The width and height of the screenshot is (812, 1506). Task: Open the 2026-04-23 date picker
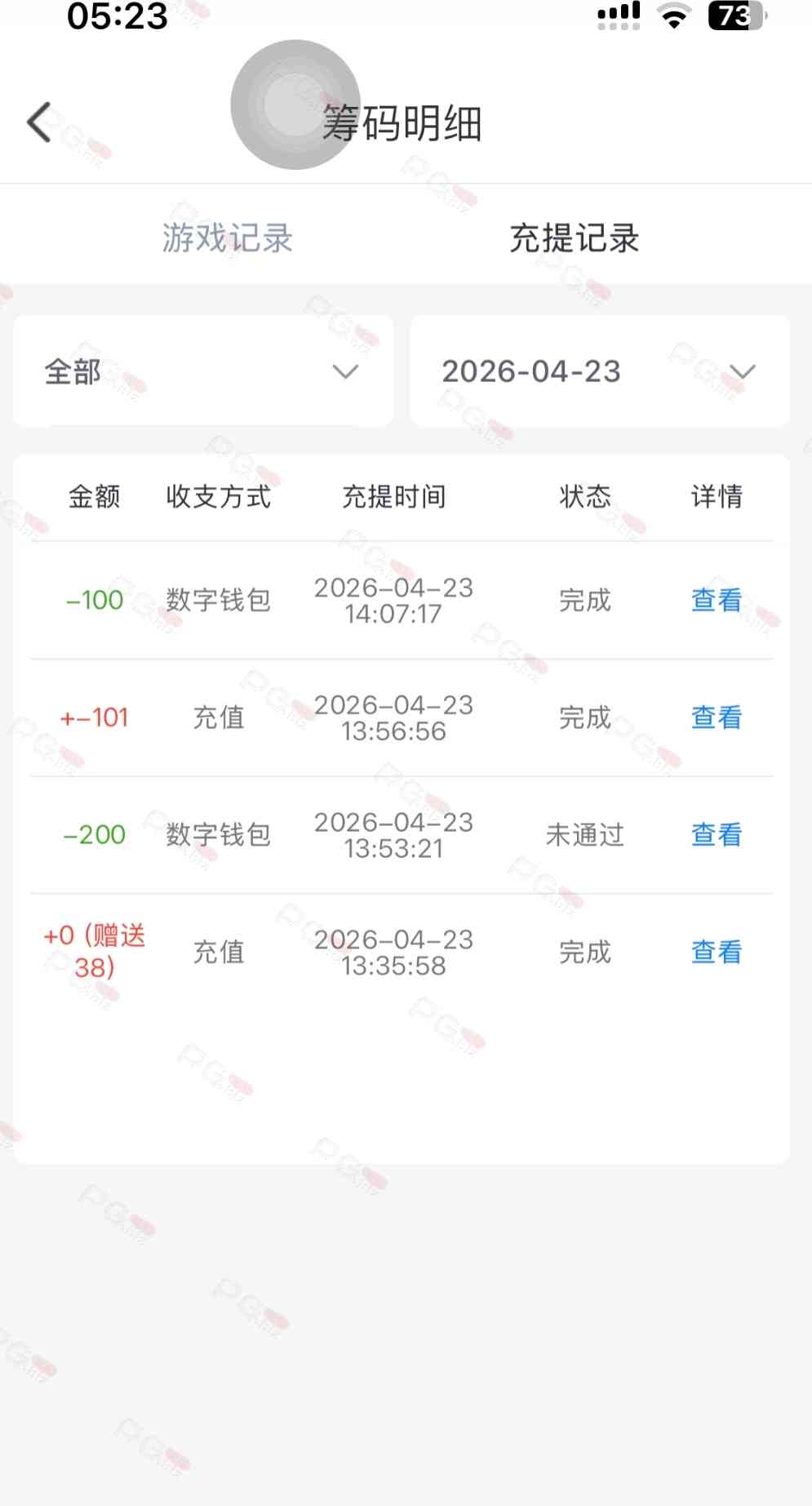pyautogui.click(x=599, y=372)
